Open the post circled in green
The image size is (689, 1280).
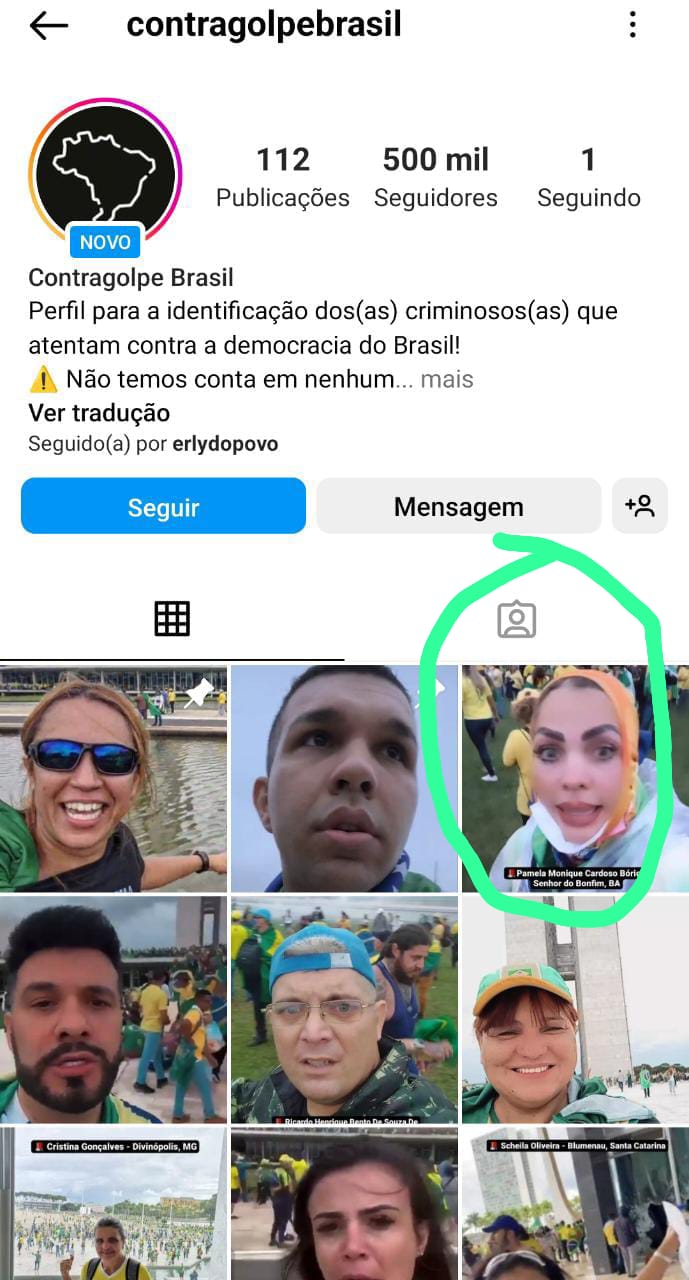[575, 779]
